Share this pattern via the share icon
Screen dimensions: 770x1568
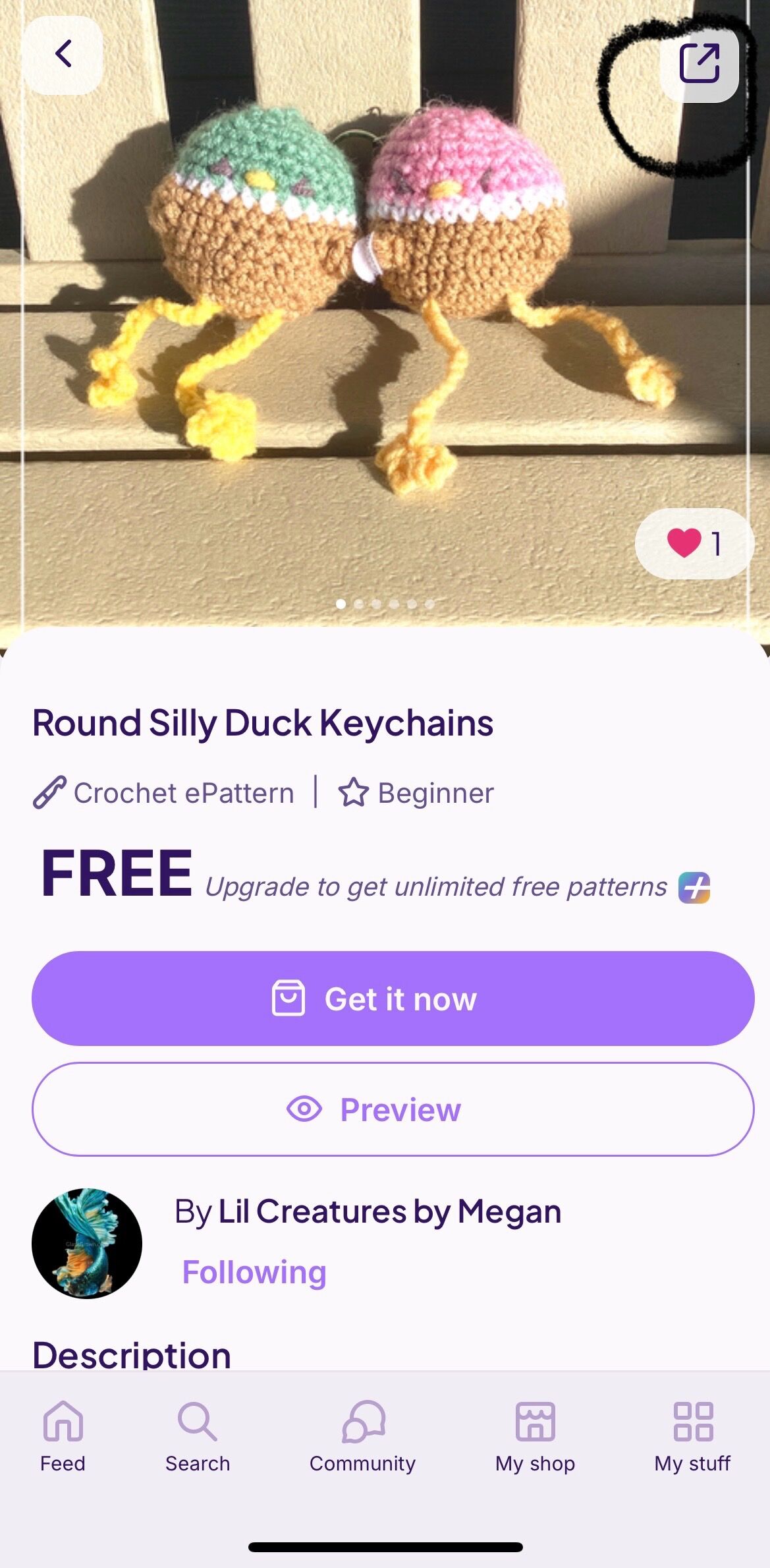[x=699, y=64]
